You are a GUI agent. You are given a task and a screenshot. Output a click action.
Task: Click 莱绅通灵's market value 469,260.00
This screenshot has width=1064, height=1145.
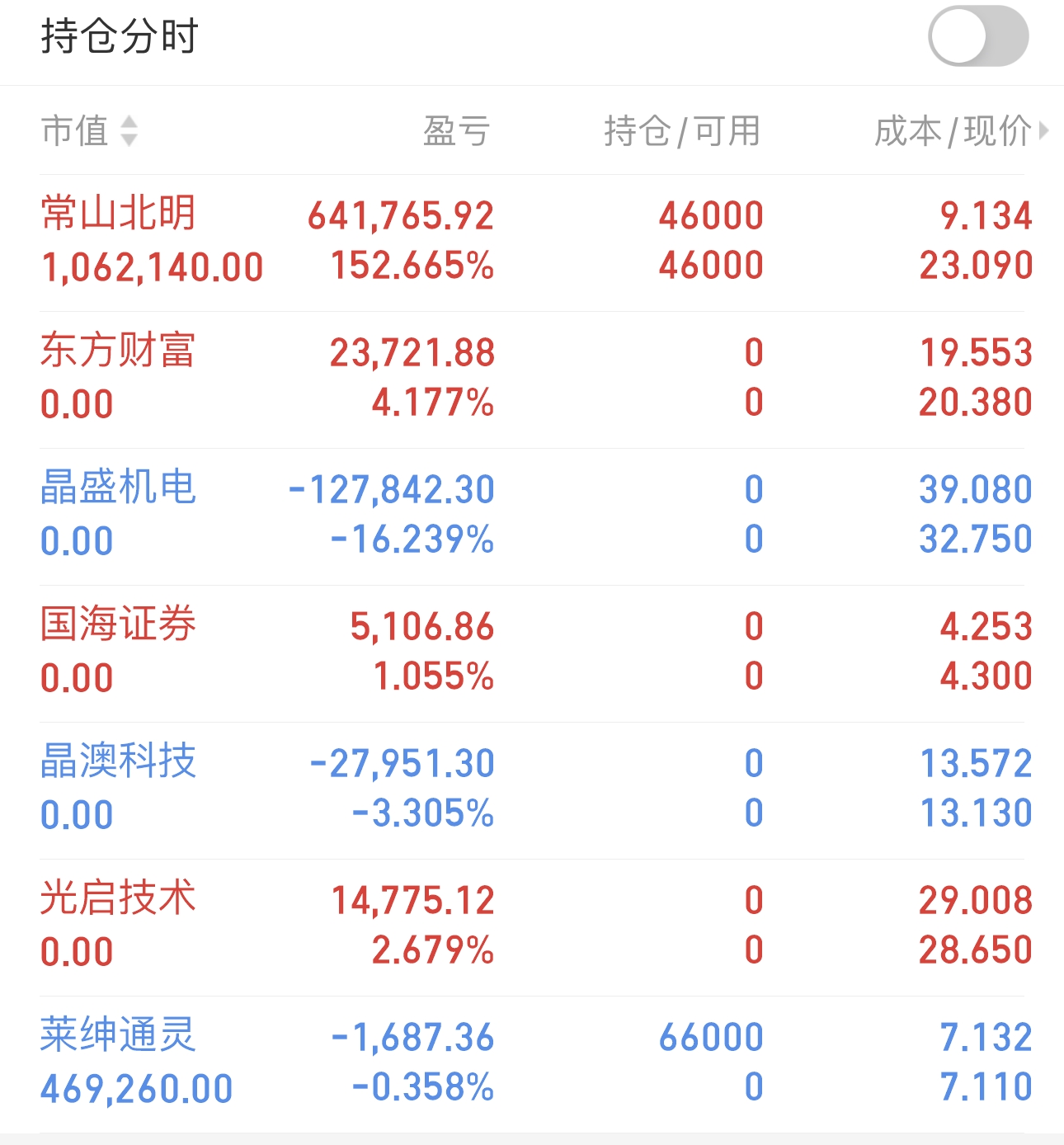pyautogui.click(x=137, y=1087)
